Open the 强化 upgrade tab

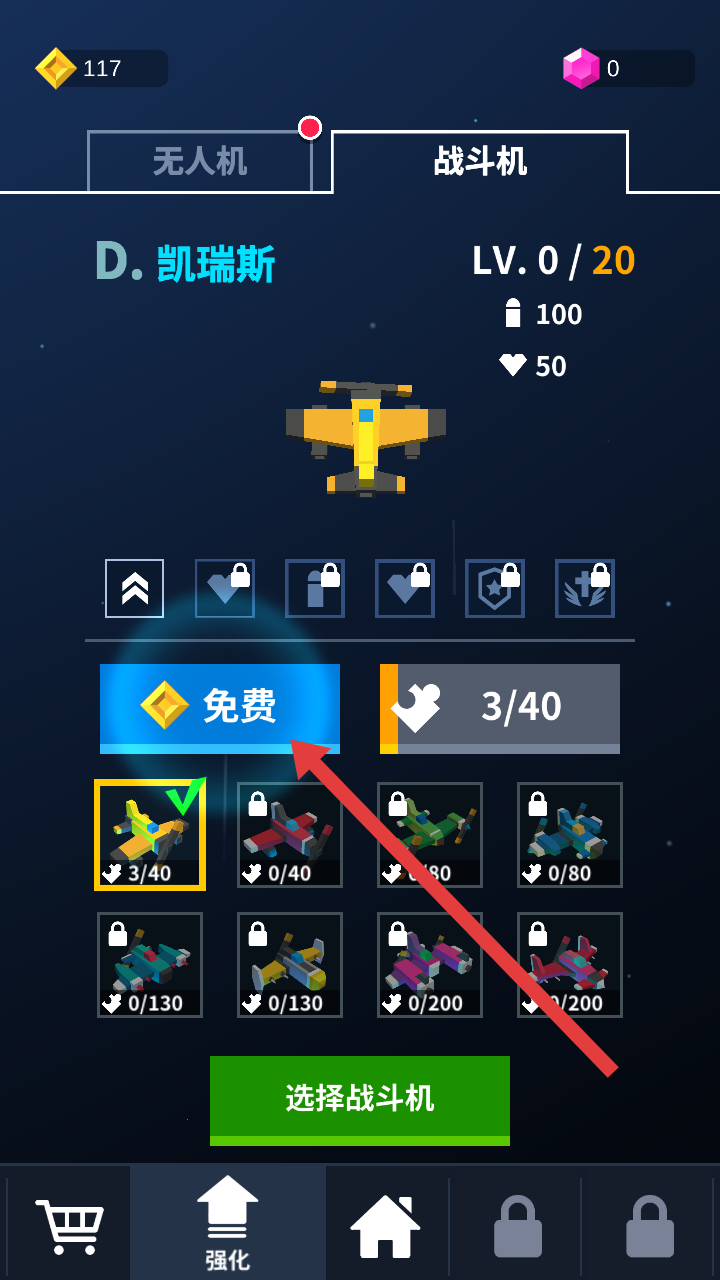pyautogui.click(x=228, y=1222)
